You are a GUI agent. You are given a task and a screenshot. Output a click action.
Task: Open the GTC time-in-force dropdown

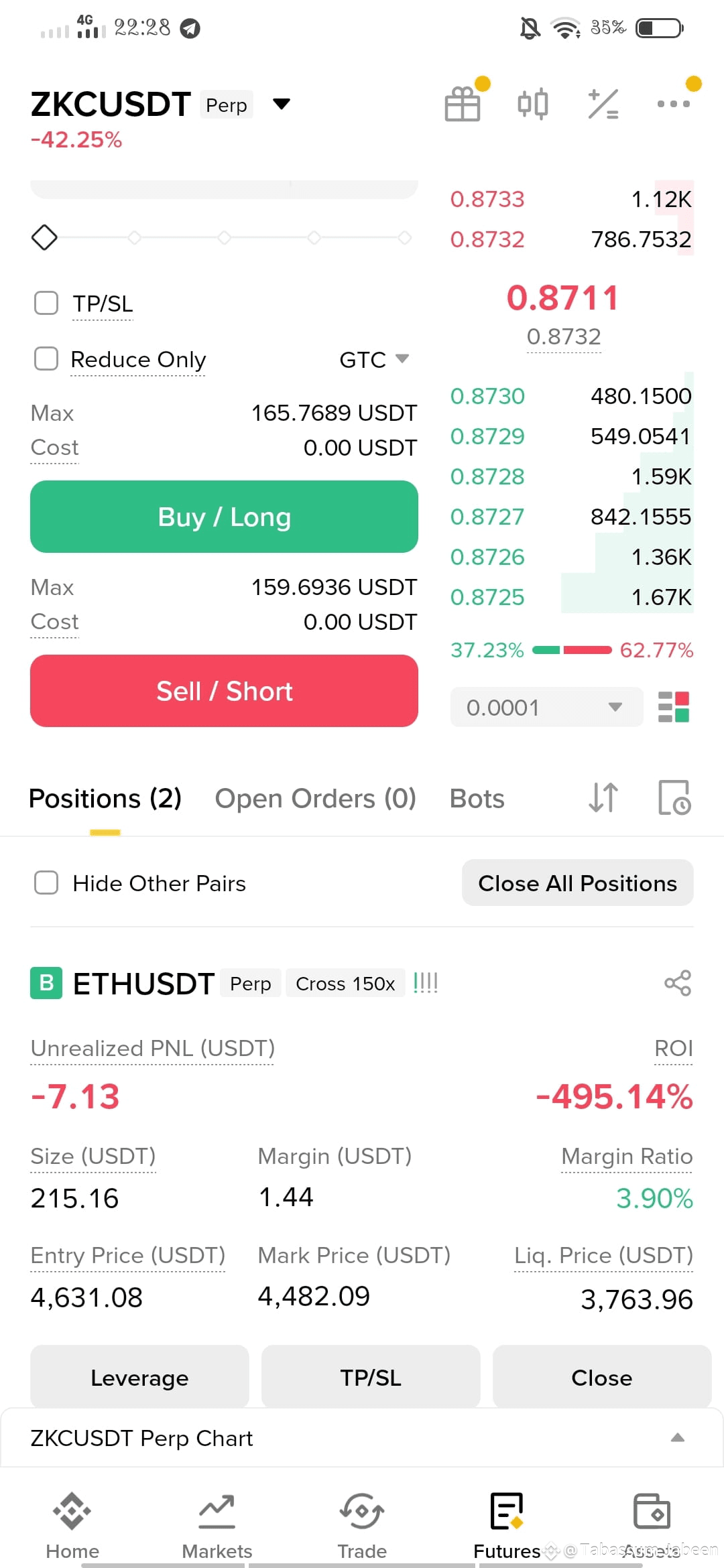pos(374,360)
